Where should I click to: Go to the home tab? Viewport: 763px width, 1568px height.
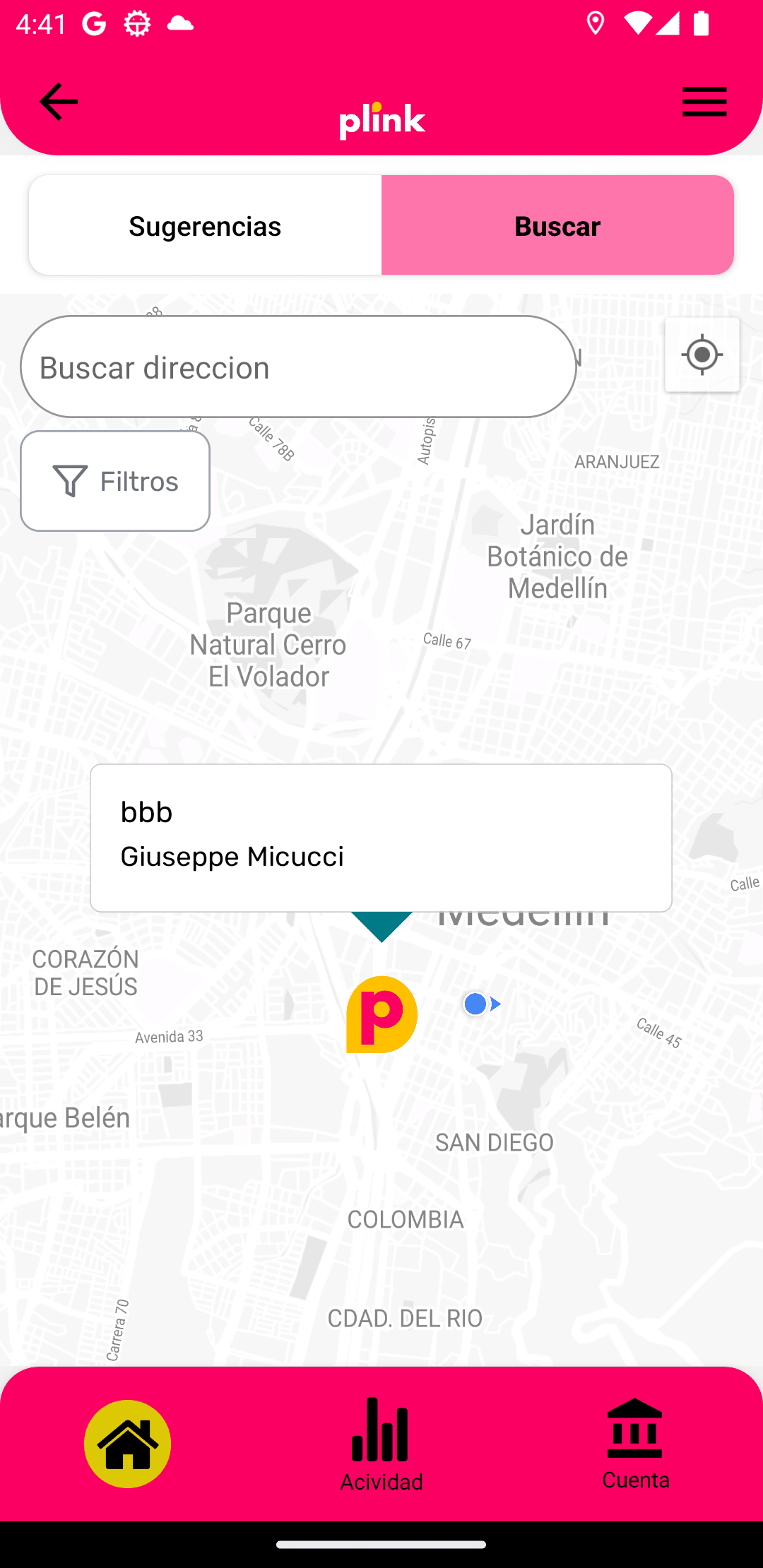pos(128,1444)
